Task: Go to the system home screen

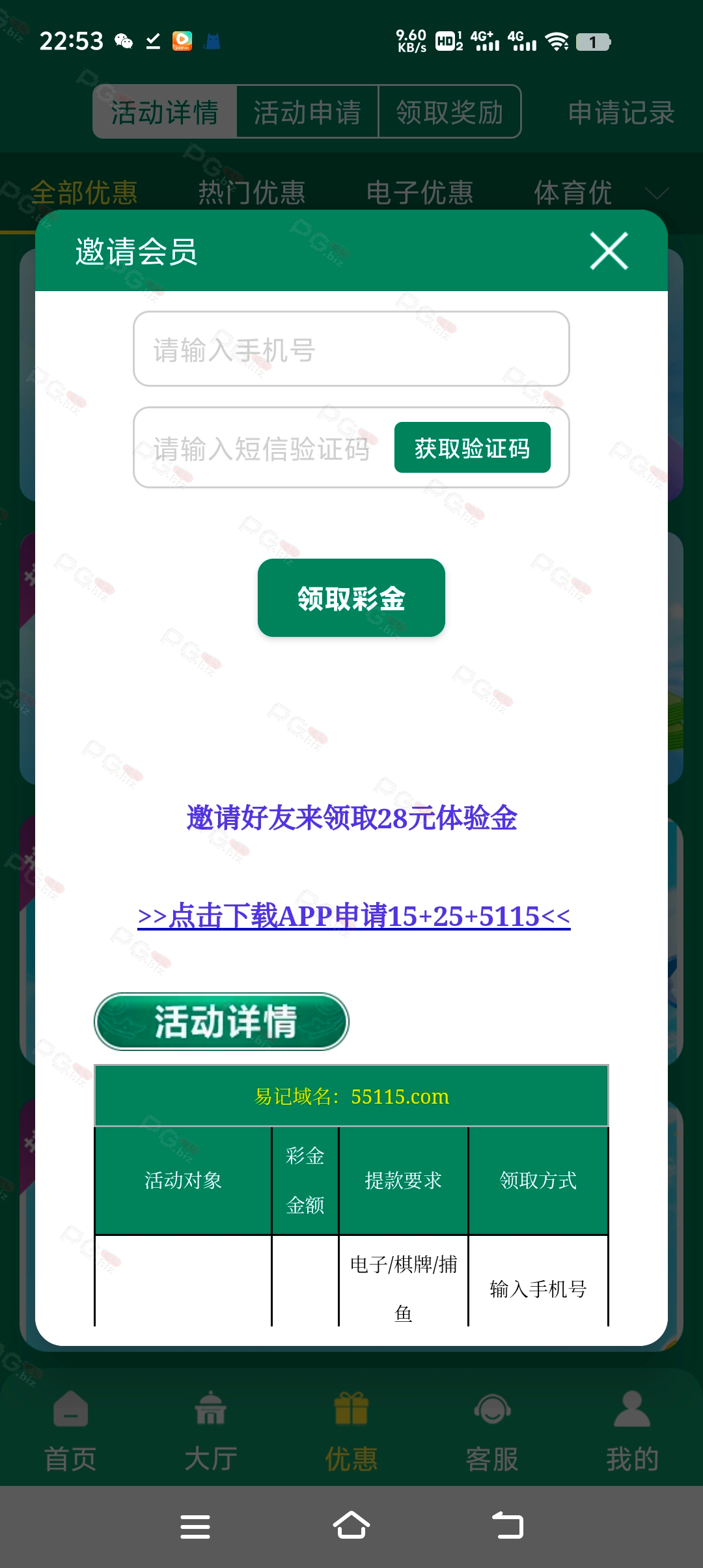Action: (351, 1526)
